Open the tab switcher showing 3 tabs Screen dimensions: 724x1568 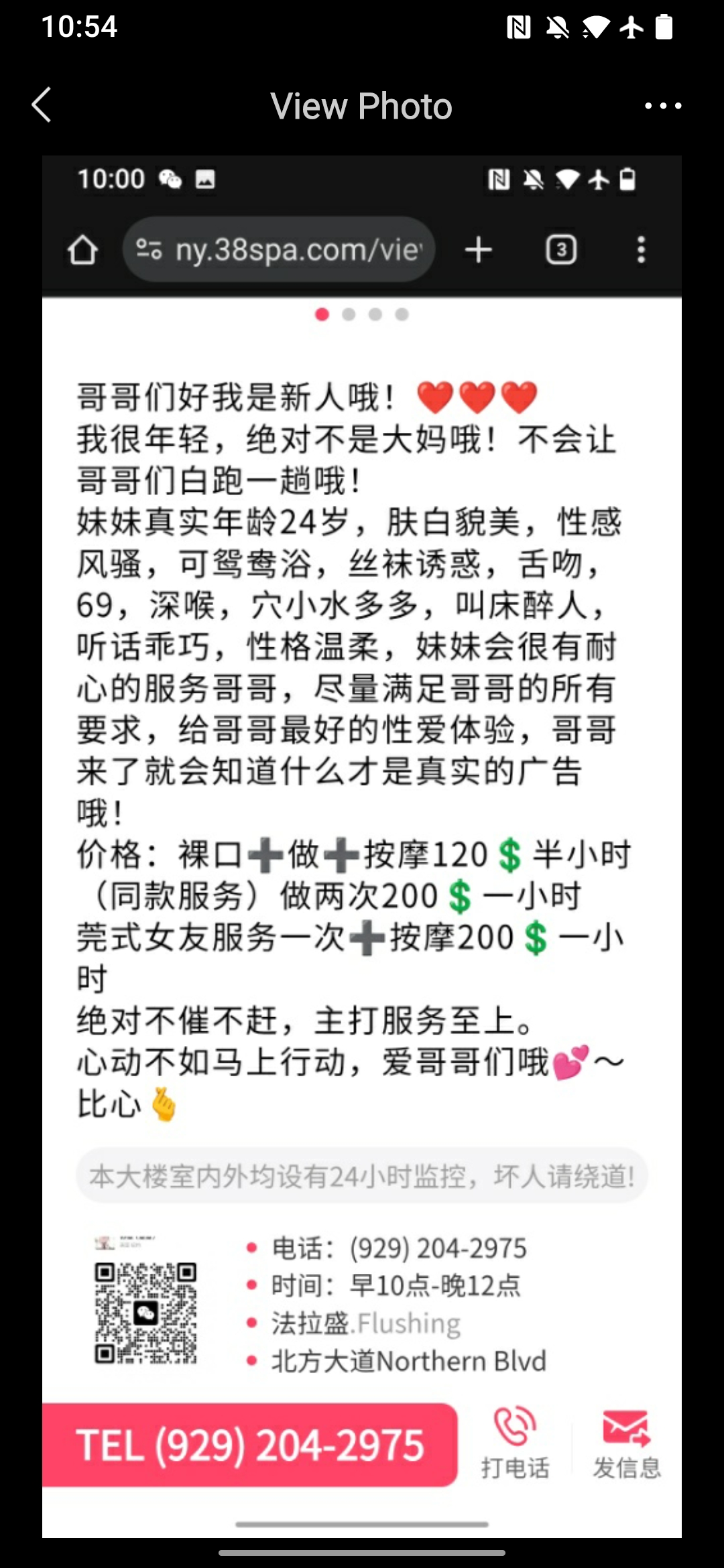(561, 249)
